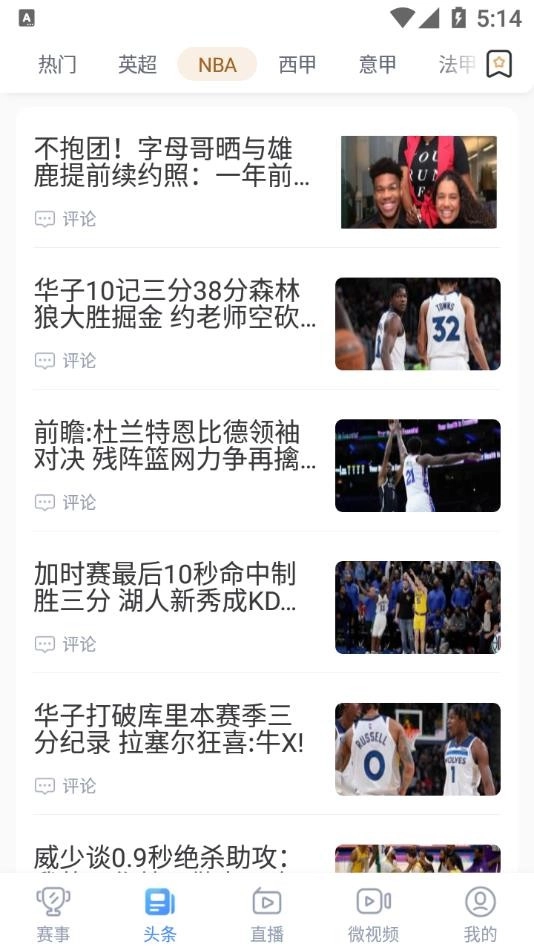
Task: Open comments under 华子10记三分 article
Action: (x=65, y=360)
